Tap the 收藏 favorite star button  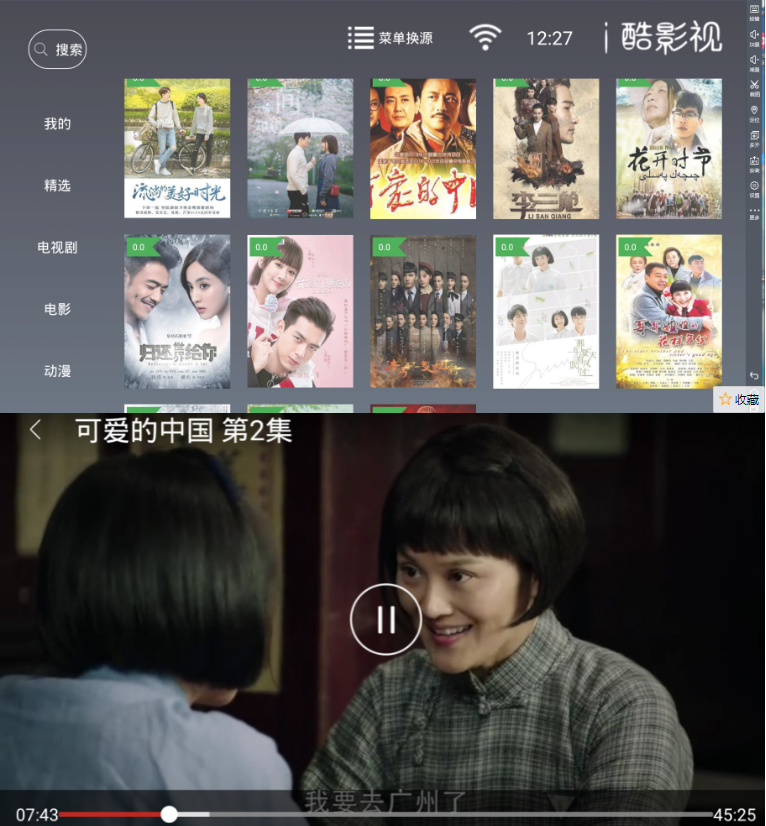pos(739,399)
